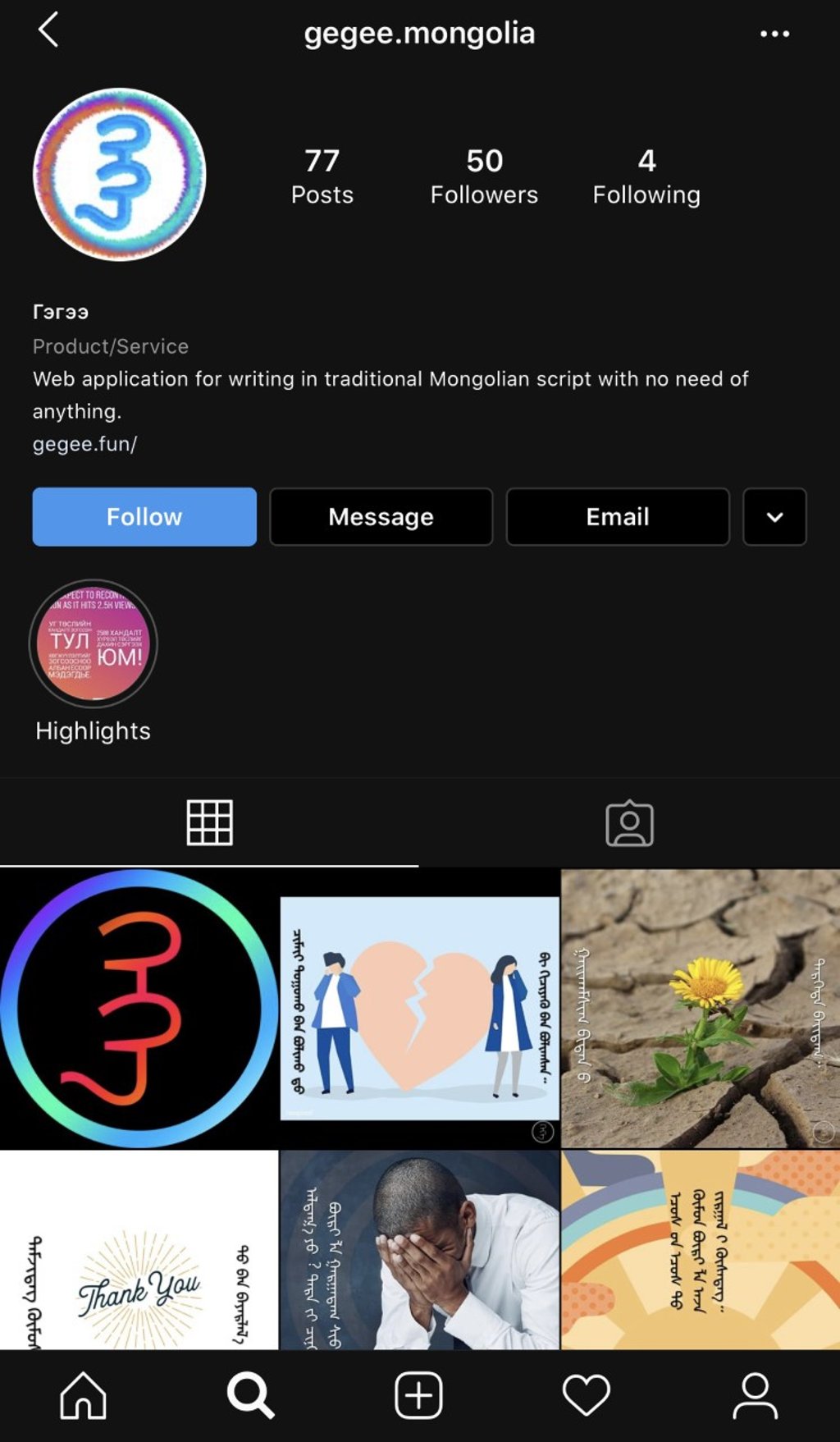
Task: Open the activity heart tab
Action: coord(586,1395)
